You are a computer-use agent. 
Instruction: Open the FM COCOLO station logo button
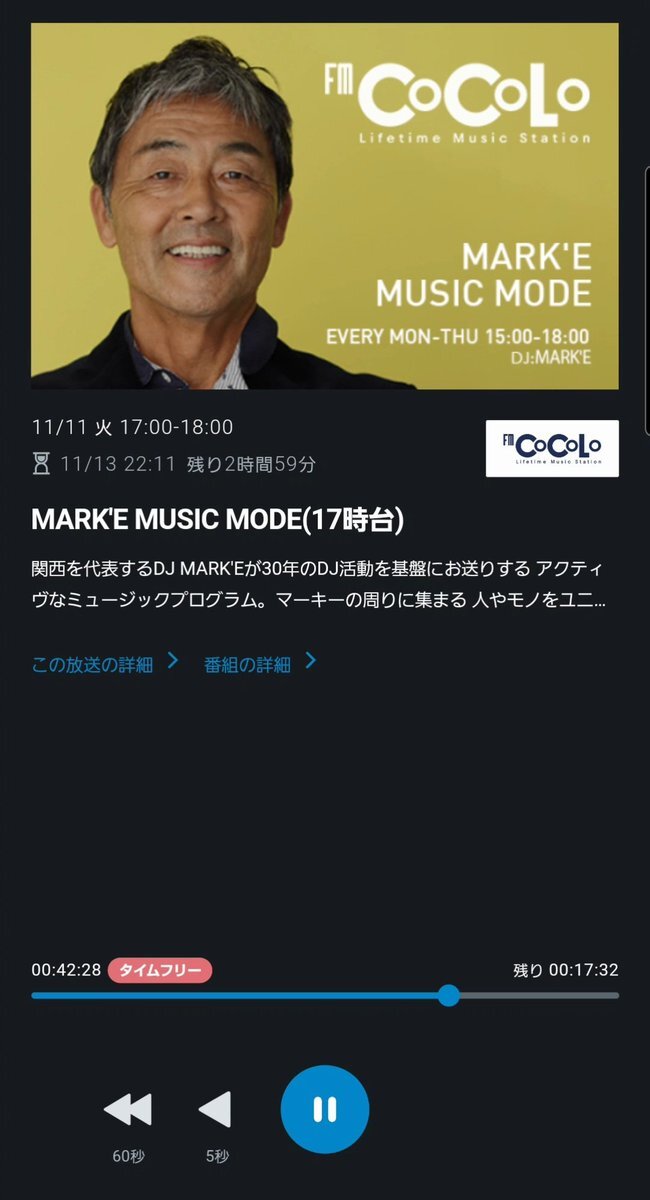point(552,448)
